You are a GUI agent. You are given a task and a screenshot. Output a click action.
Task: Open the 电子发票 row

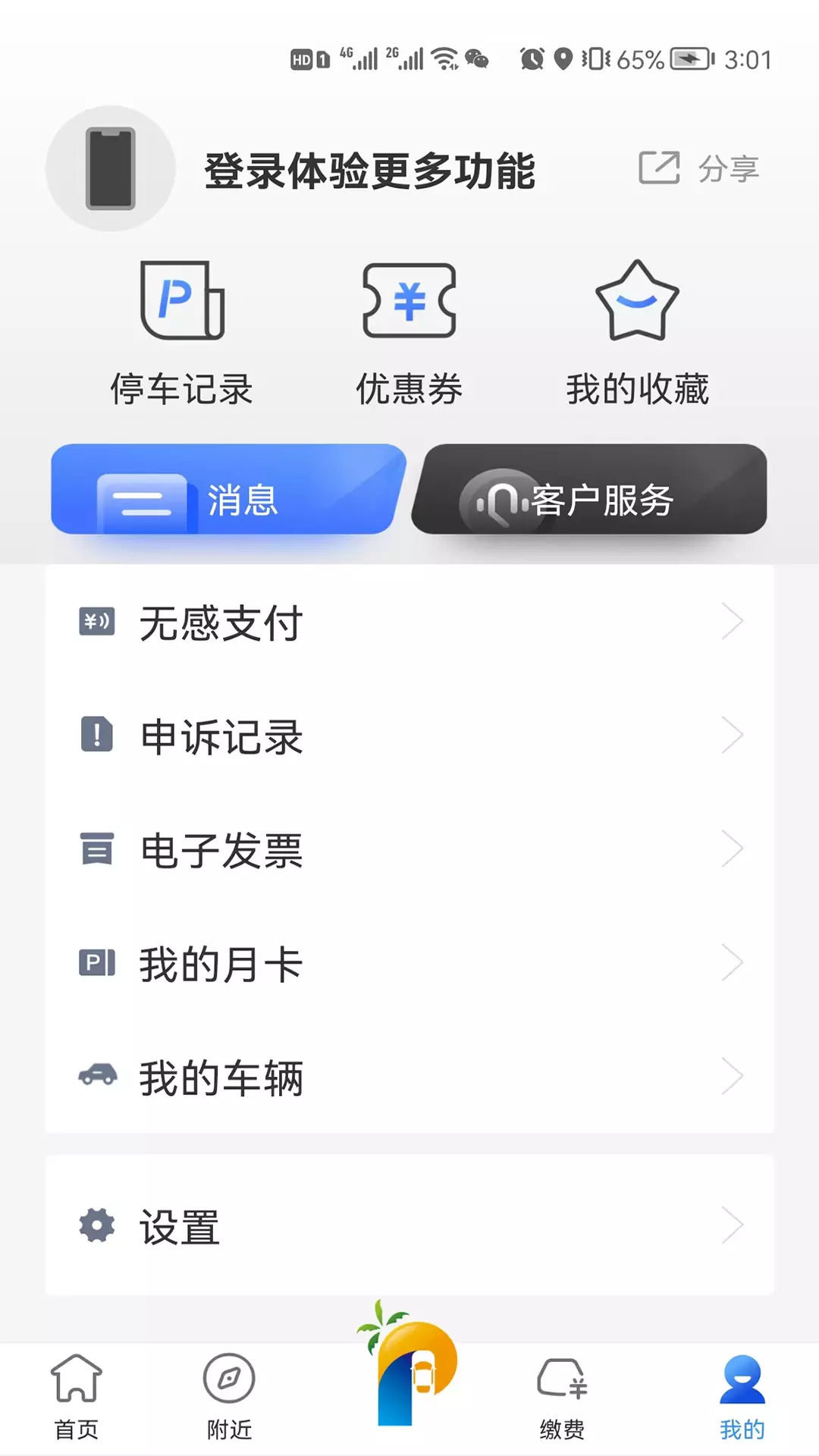409,850
